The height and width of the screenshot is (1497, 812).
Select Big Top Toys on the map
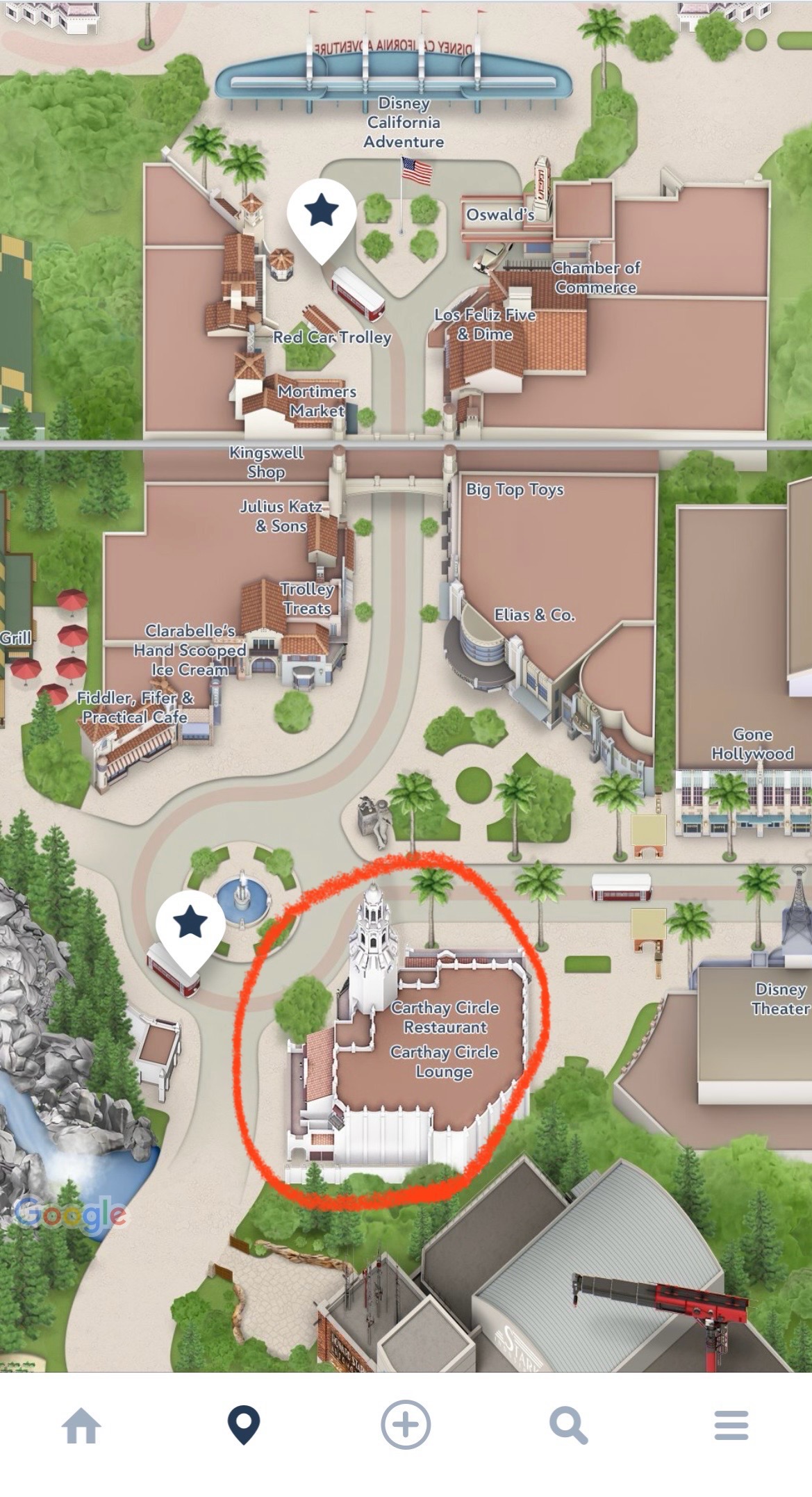point(515,490)
